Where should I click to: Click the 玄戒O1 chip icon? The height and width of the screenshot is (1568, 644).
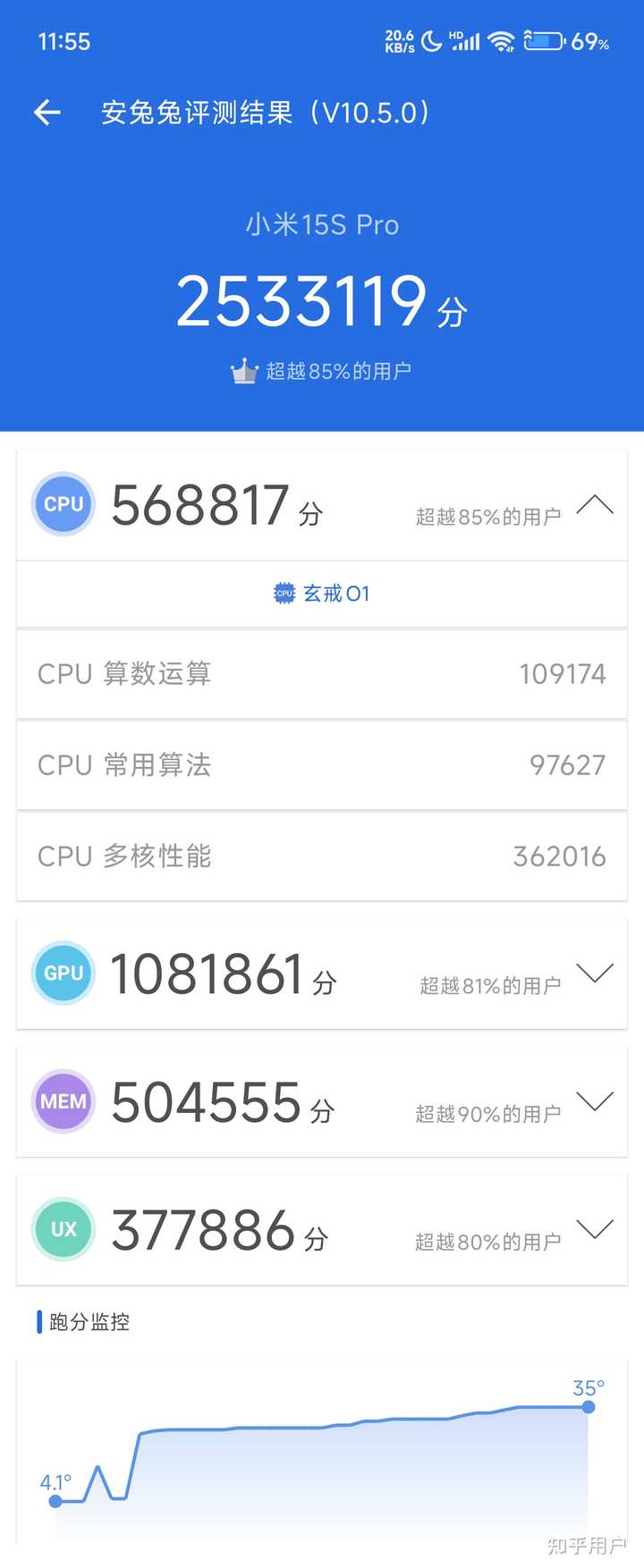coord(284,593)
